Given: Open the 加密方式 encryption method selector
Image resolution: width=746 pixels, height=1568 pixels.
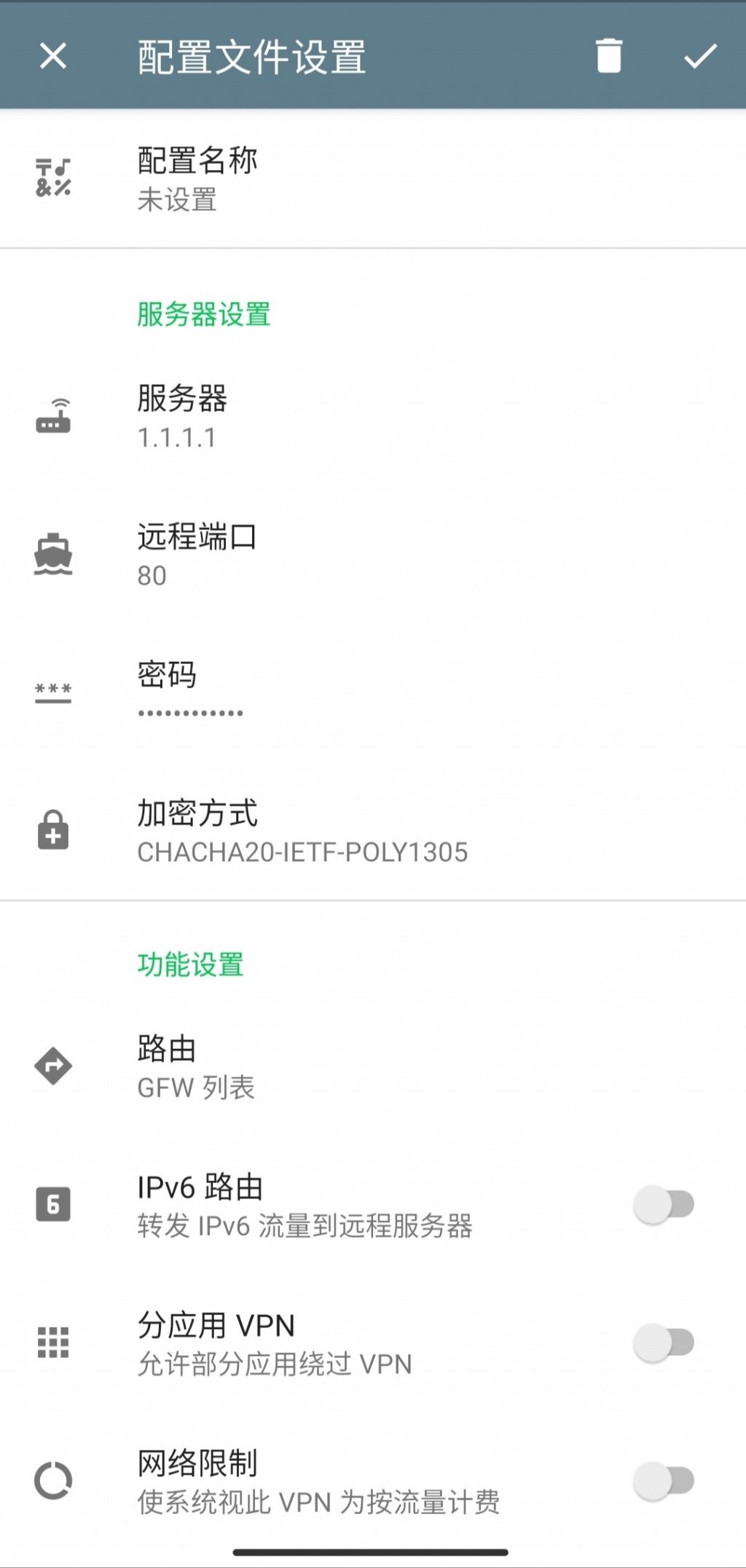Looking at the screenshot, I should tap(302, 831).
